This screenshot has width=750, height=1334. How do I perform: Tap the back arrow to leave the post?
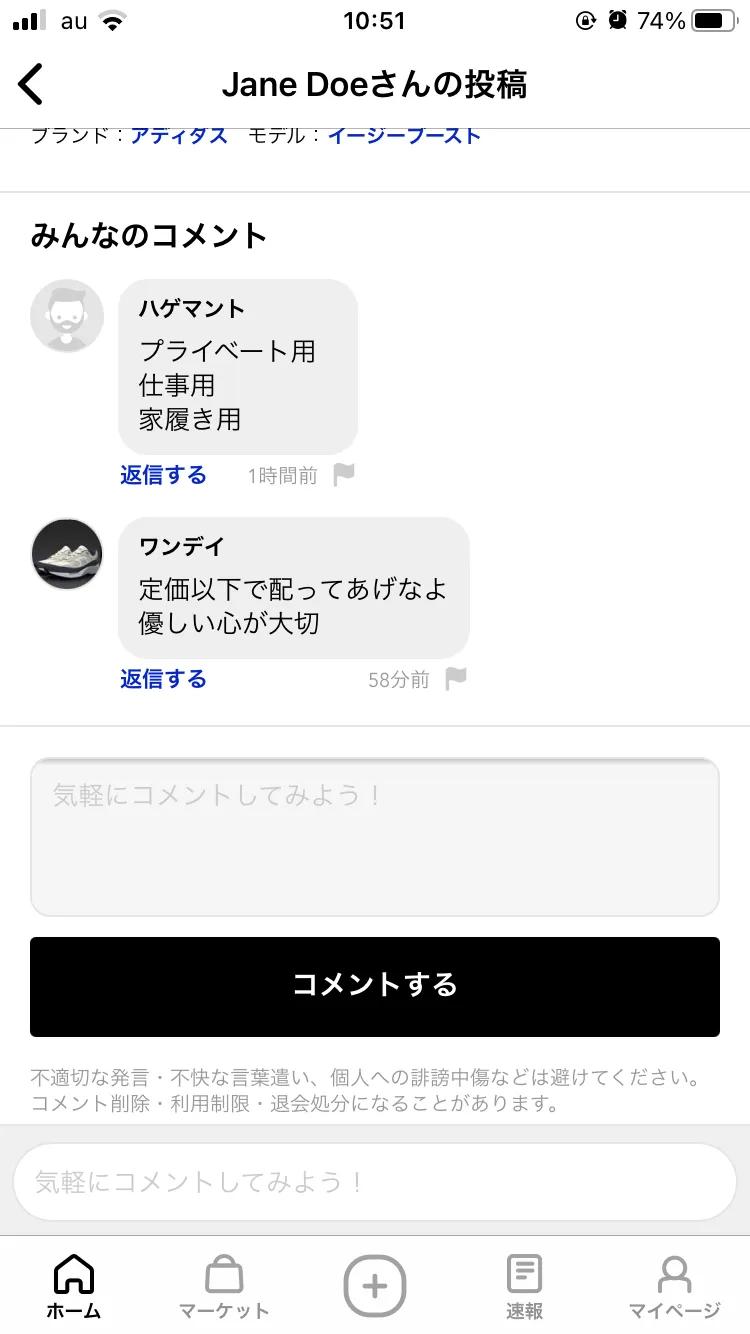[30, 84]
